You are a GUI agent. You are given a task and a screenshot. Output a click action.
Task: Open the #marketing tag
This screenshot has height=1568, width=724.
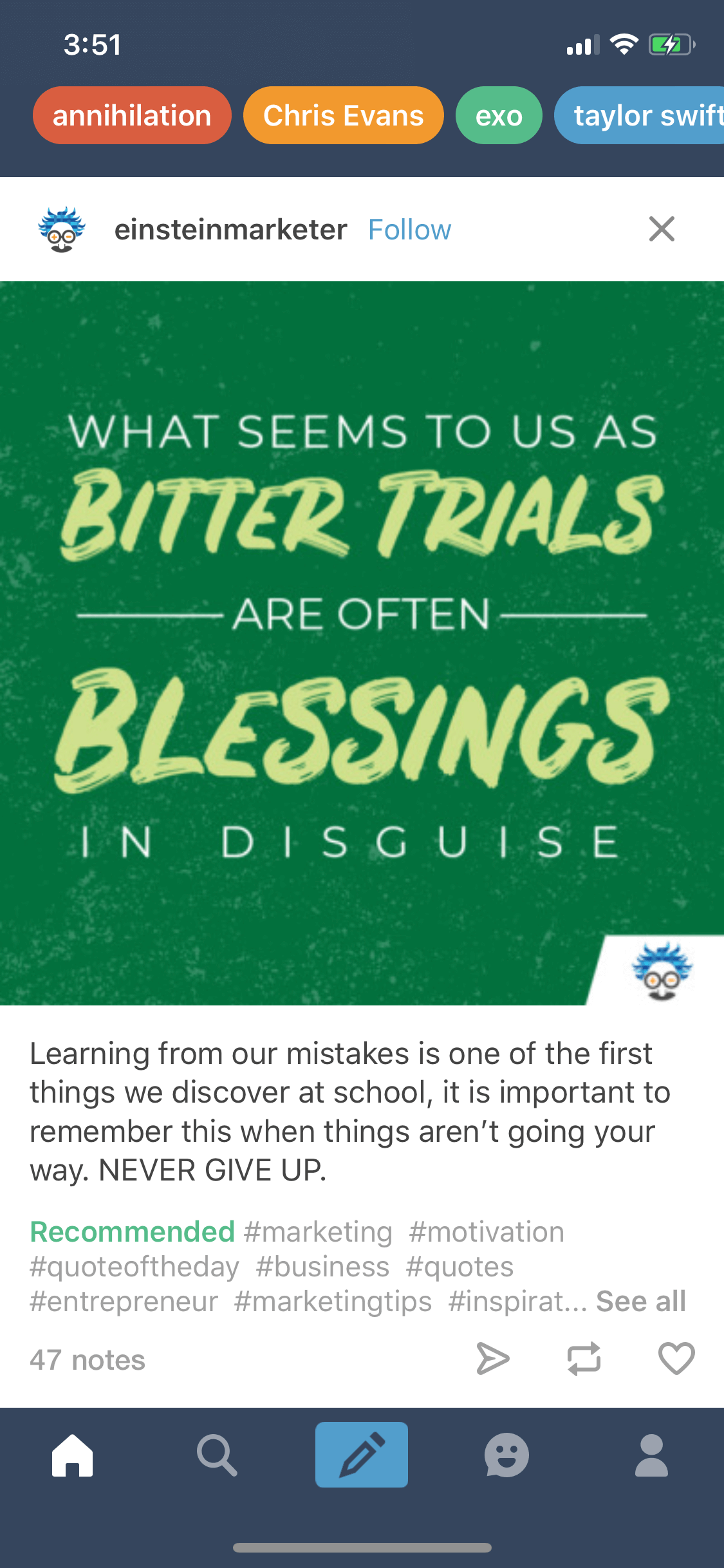318,1232
